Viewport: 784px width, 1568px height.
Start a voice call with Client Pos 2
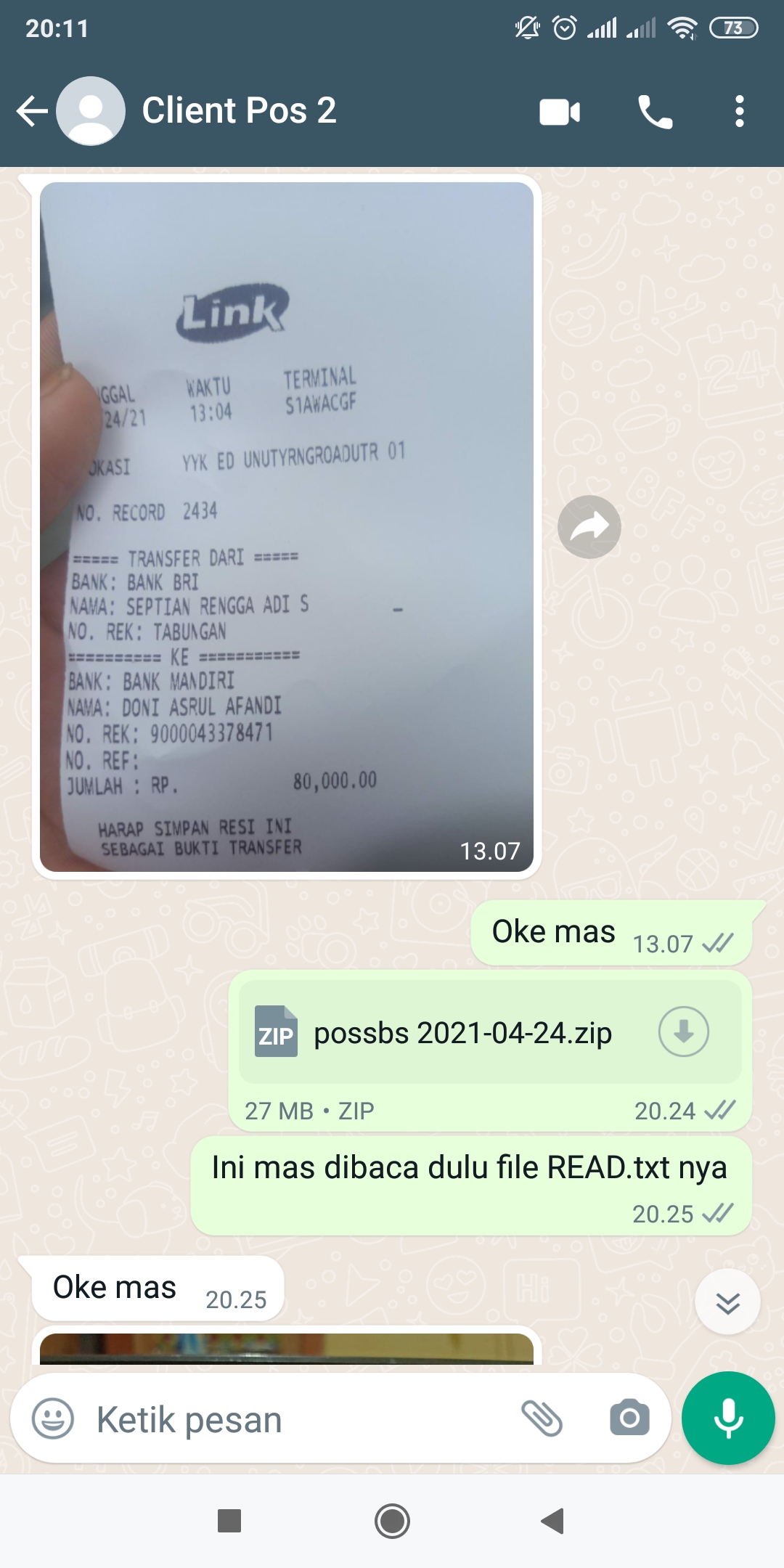655,112
